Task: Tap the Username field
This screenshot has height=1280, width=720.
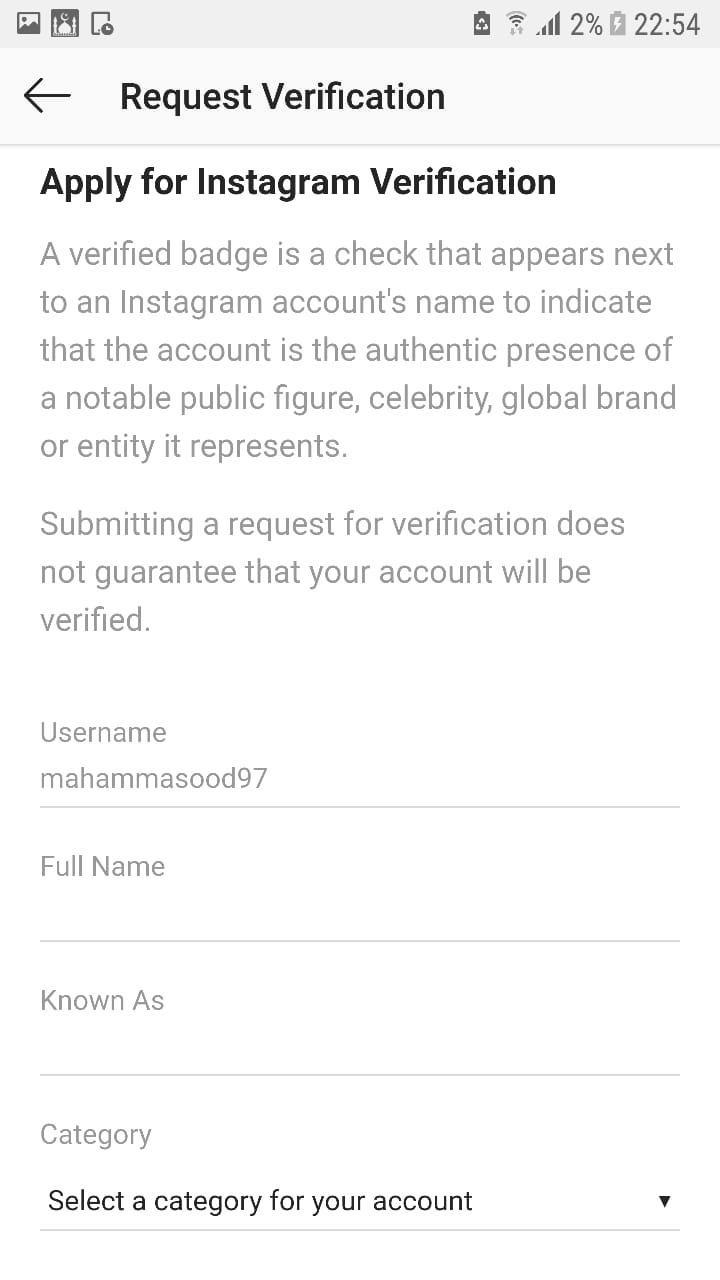Action: click(360, 778)
